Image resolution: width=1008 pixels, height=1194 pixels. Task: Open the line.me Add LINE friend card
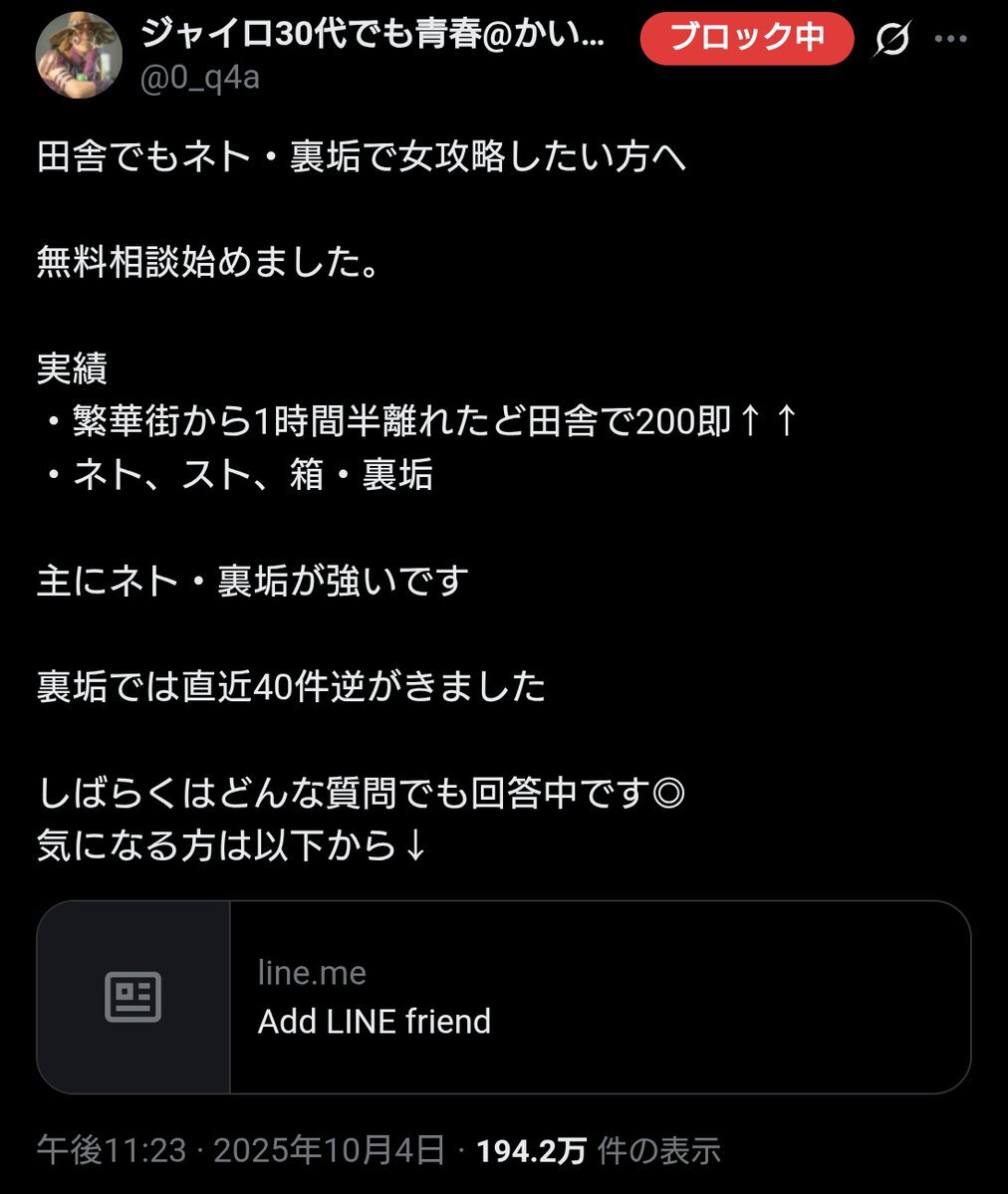pos(503,997)
